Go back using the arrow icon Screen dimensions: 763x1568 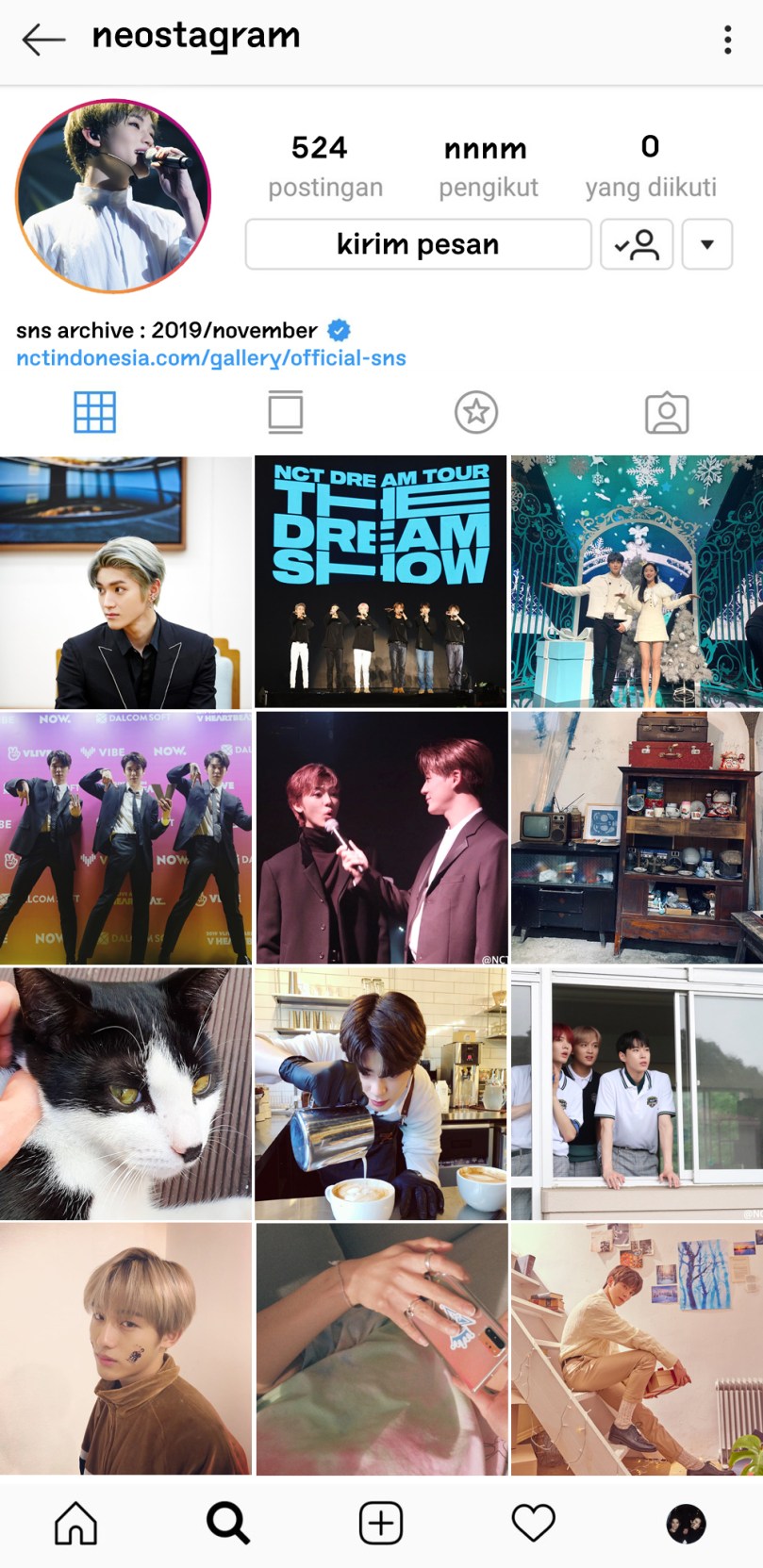(x=43, y=40)
